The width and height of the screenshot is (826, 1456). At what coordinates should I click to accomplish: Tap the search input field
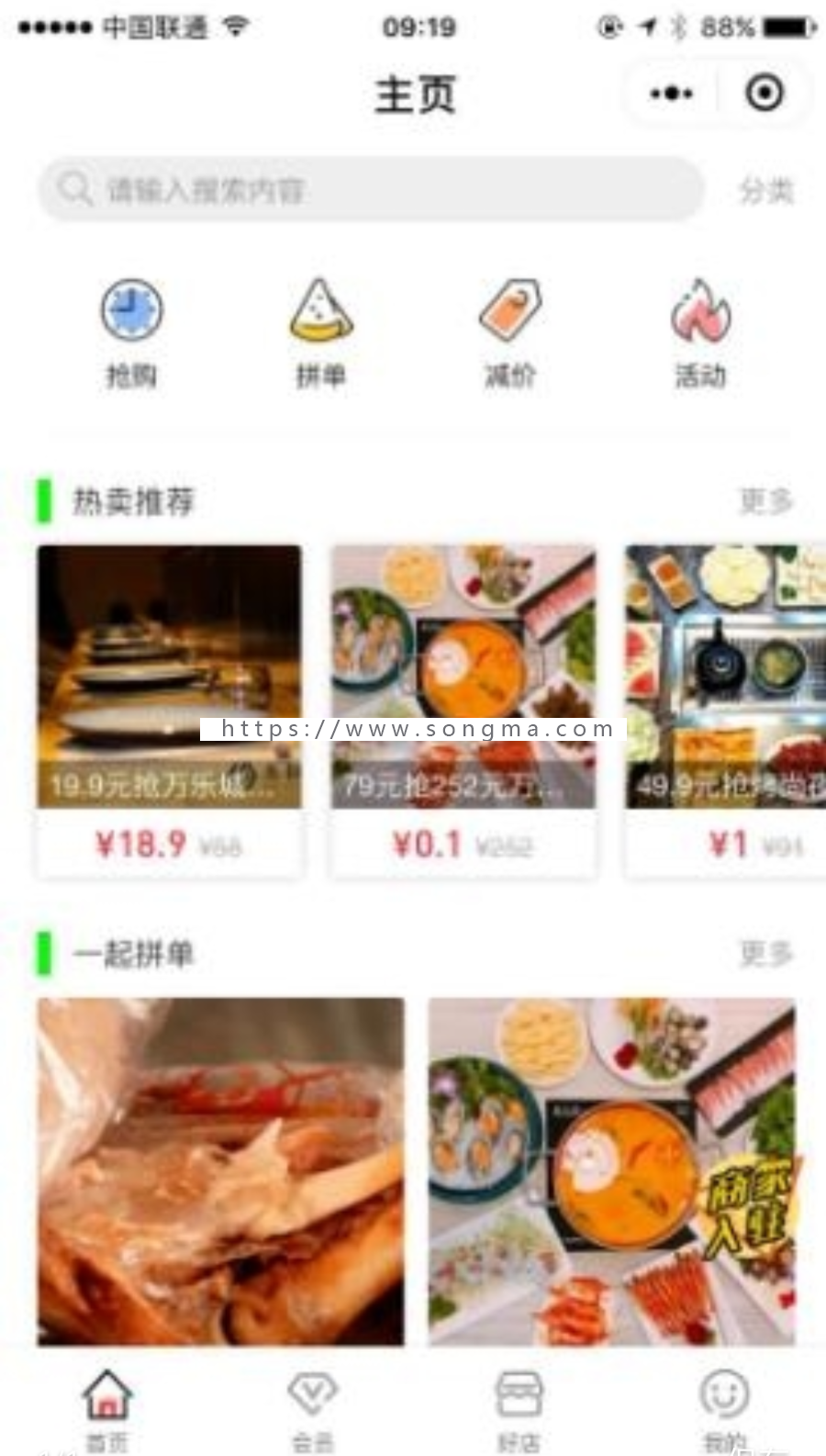[x=367, y=190]
